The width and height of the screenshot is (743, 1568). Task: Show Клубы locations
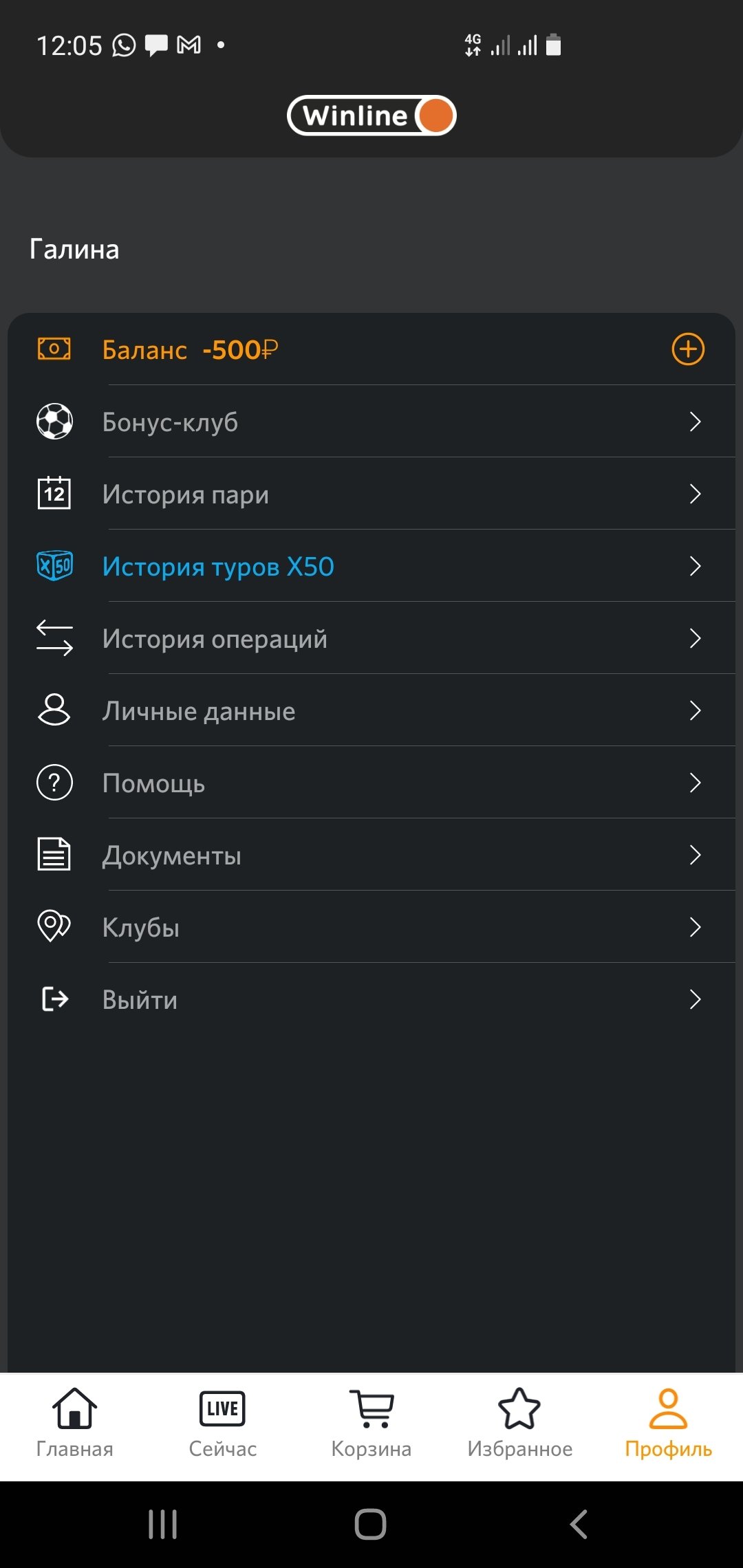coord(371,927)
